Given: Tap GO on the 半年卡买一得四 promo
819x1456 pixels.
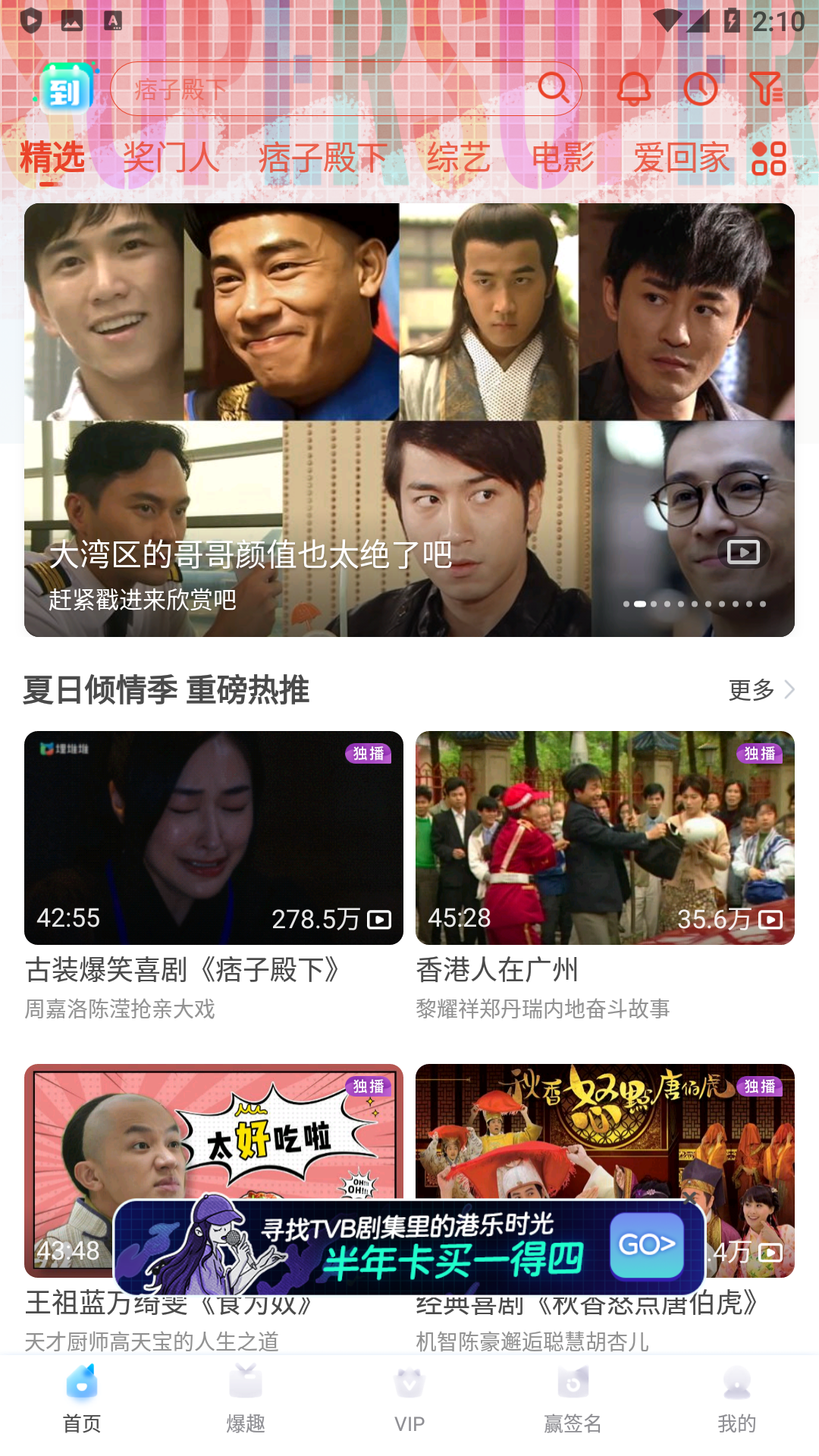Looking at the screenshot, I should tap(646, 1244).
